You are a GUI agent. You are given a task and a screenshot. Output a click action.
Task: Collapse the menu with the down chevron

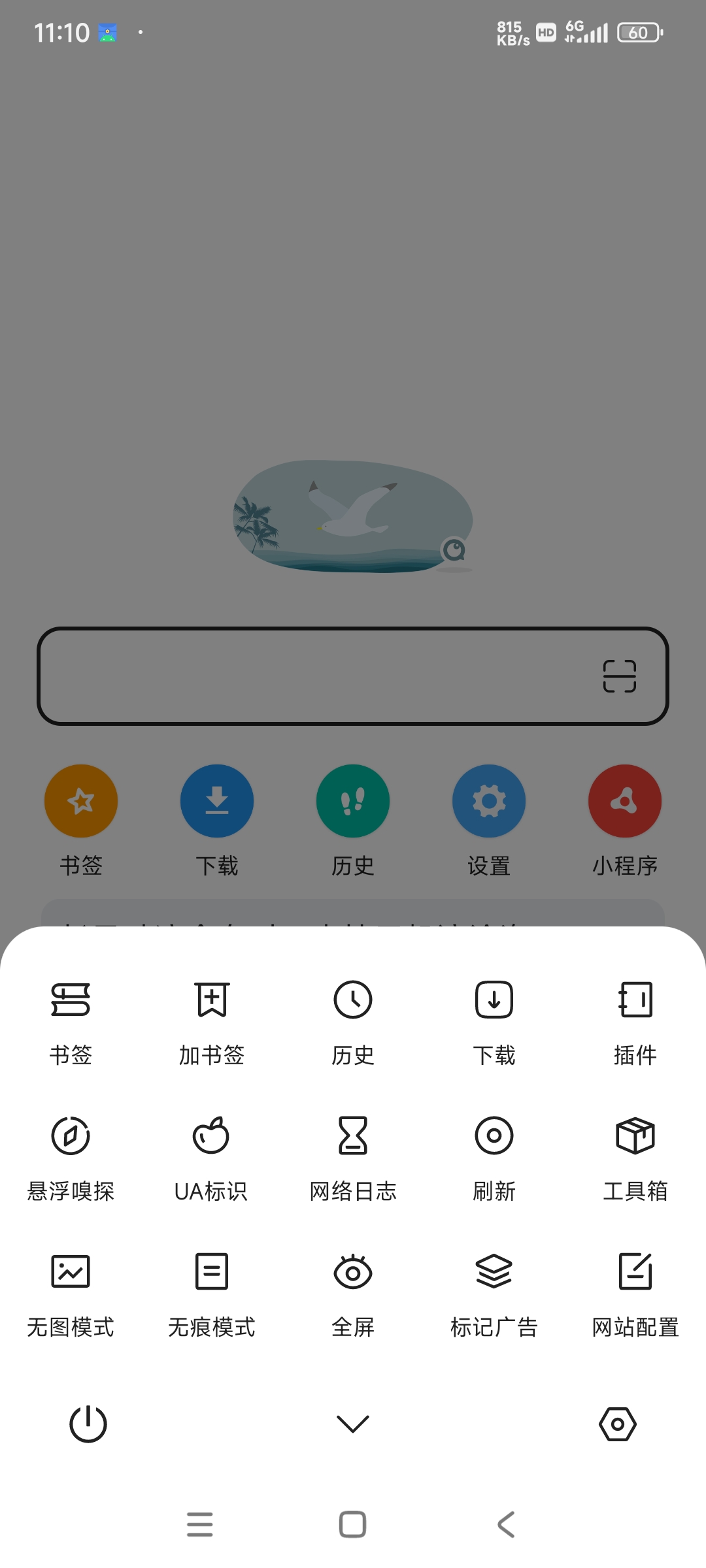[353, 1424]
